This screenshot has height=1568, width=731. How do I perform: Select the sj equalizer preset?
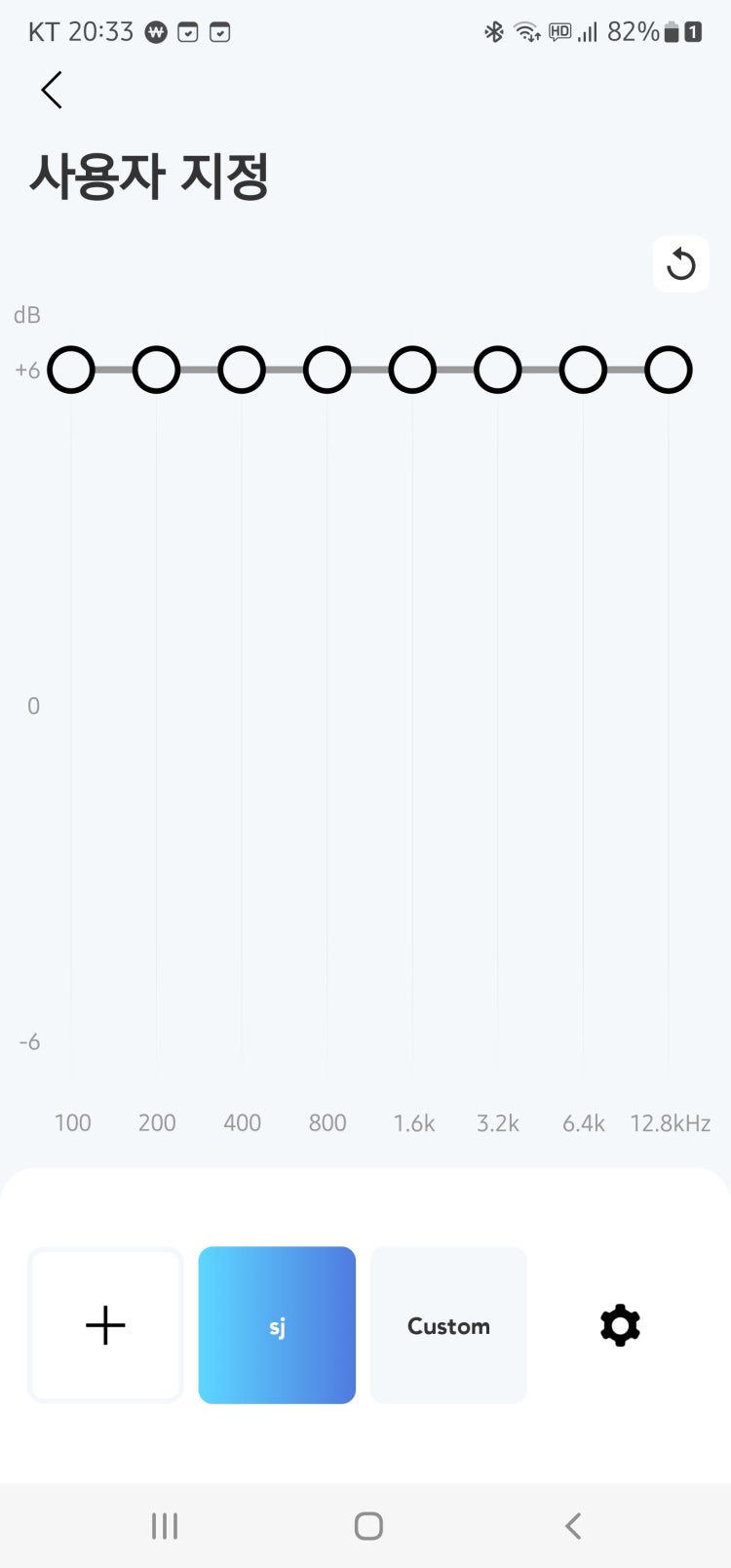click(x=277, y=1325)
